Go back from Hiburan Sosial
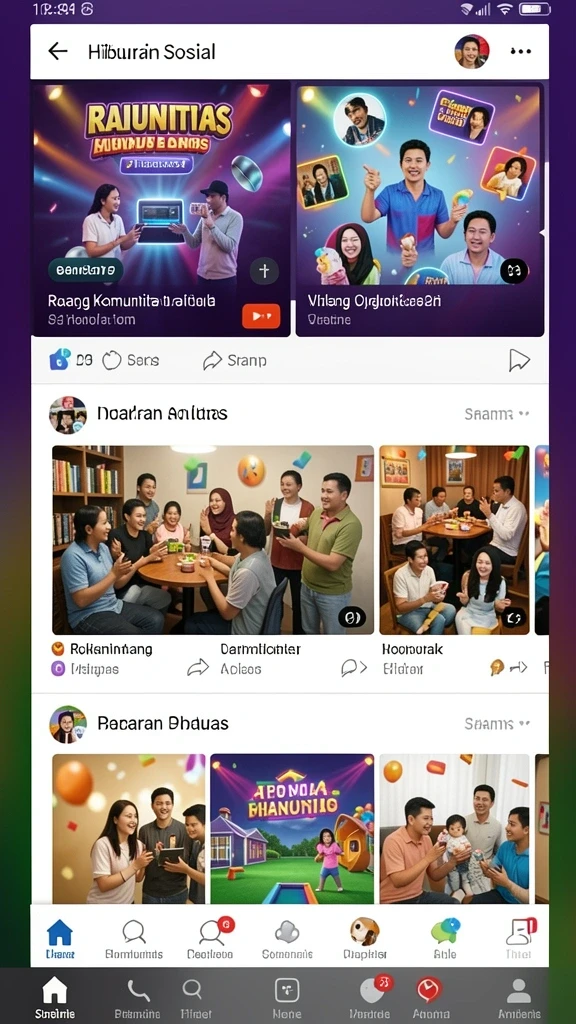 coord(58,52)
